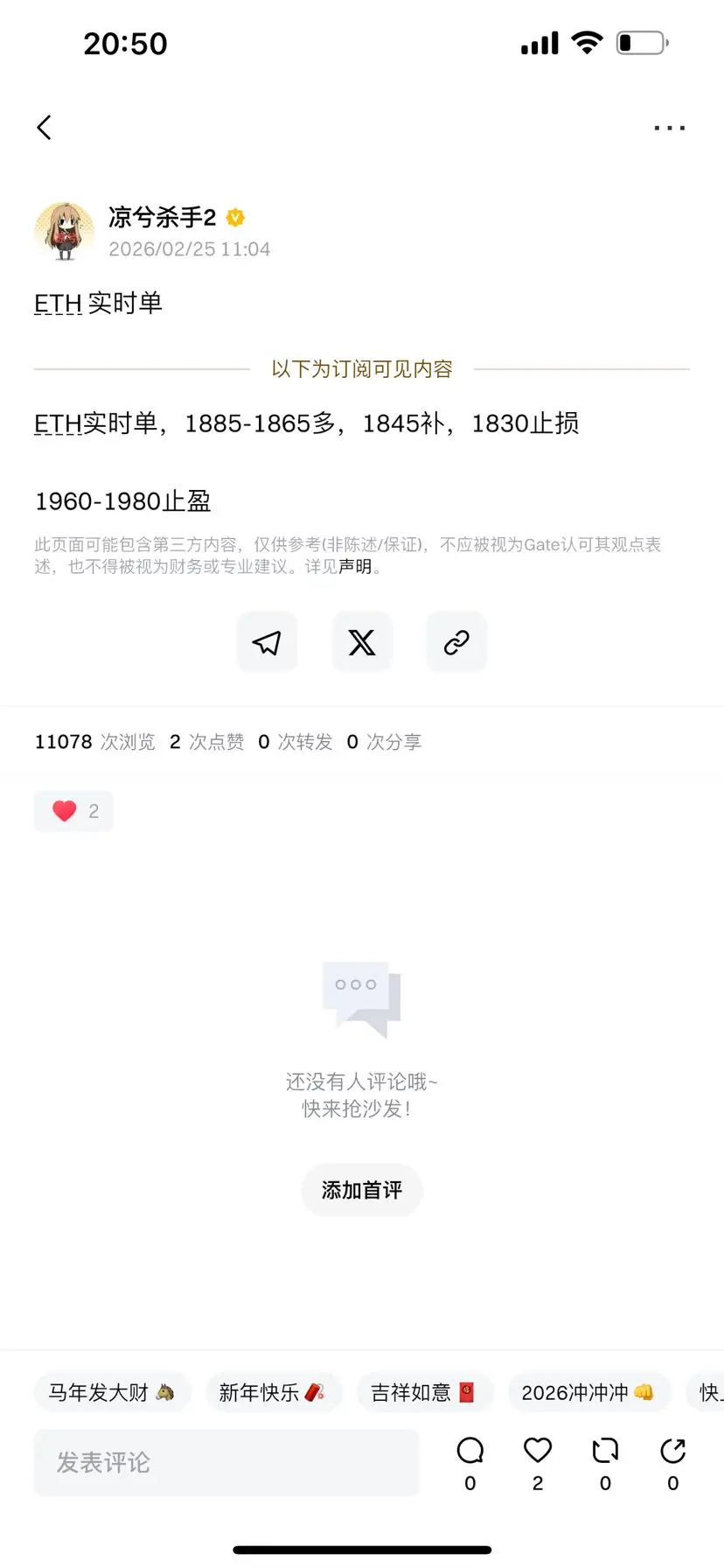Viewport: 724px width, 1568px height.
Task: Tap the 发表评论 comment input field
Action: [226, 1461]
